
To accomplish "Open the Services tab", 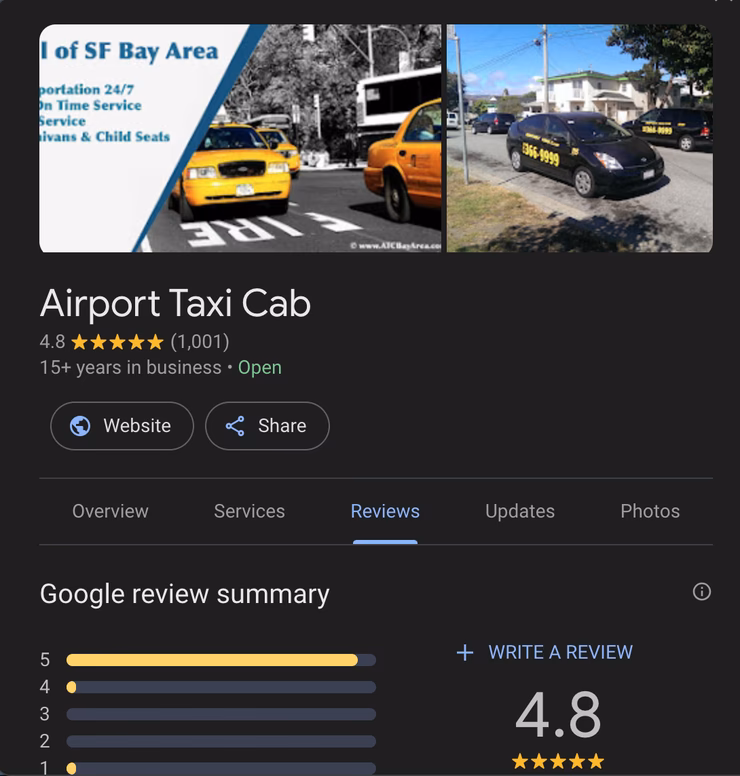I will point(249,511).
